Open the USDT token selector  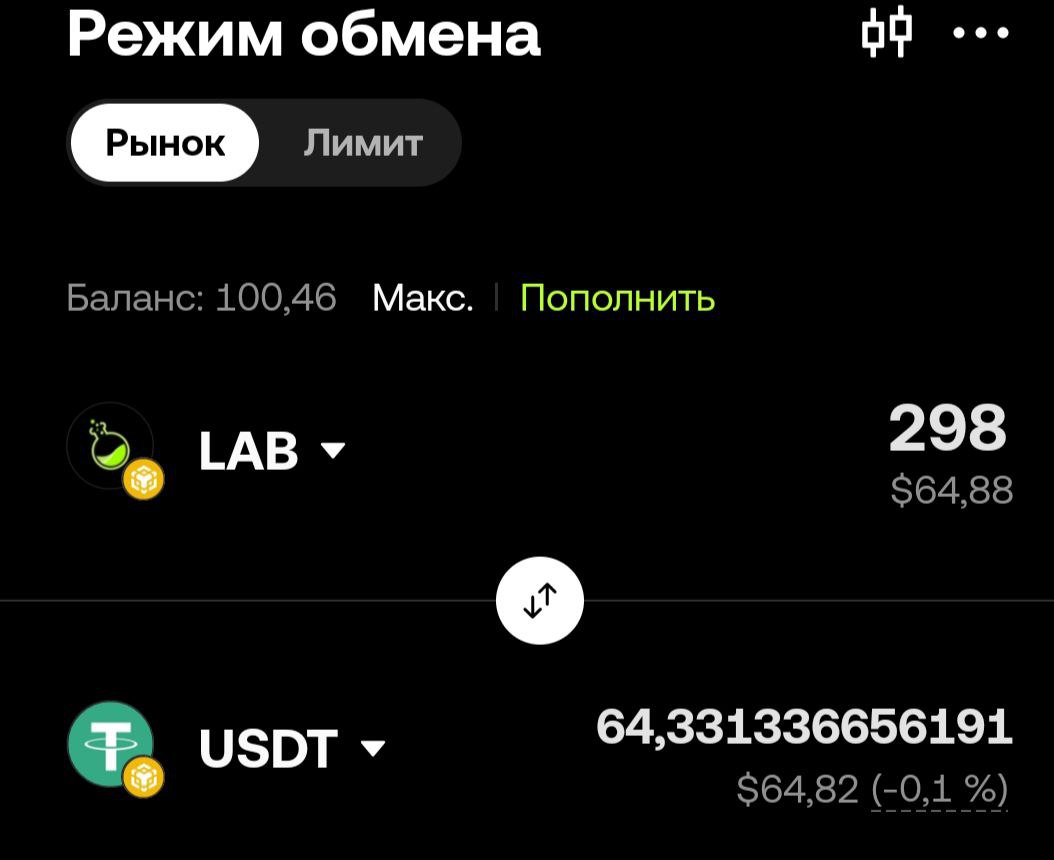click(x=290, y=748)
